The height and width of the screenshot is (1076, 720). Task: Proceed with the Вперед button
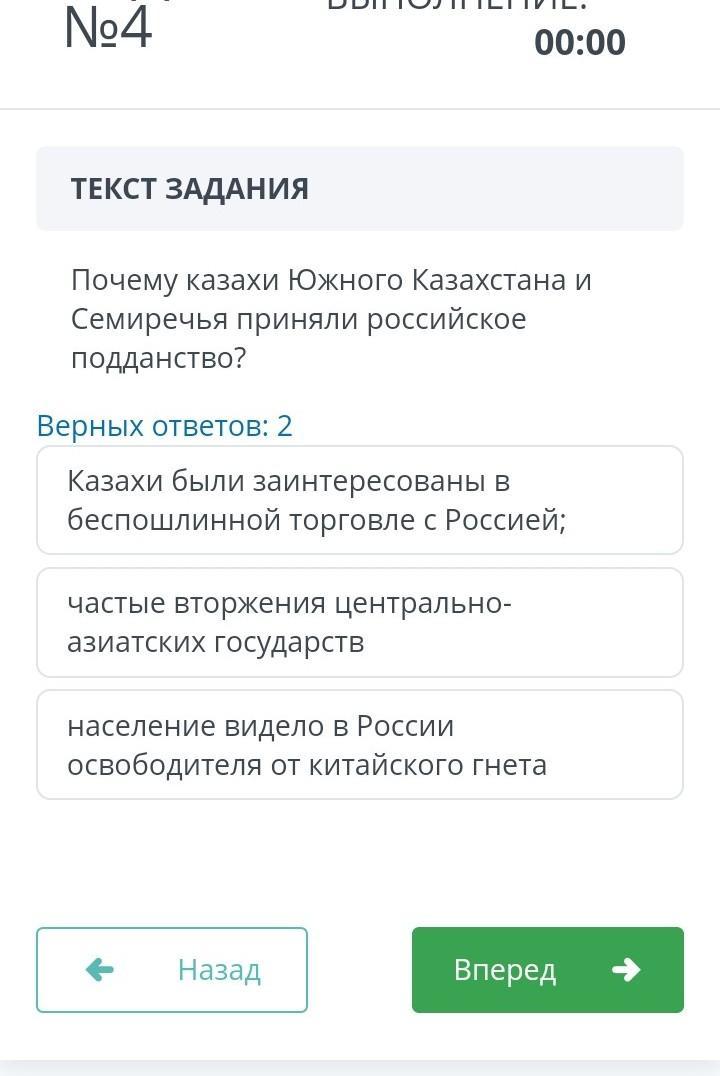coord(547,969)
